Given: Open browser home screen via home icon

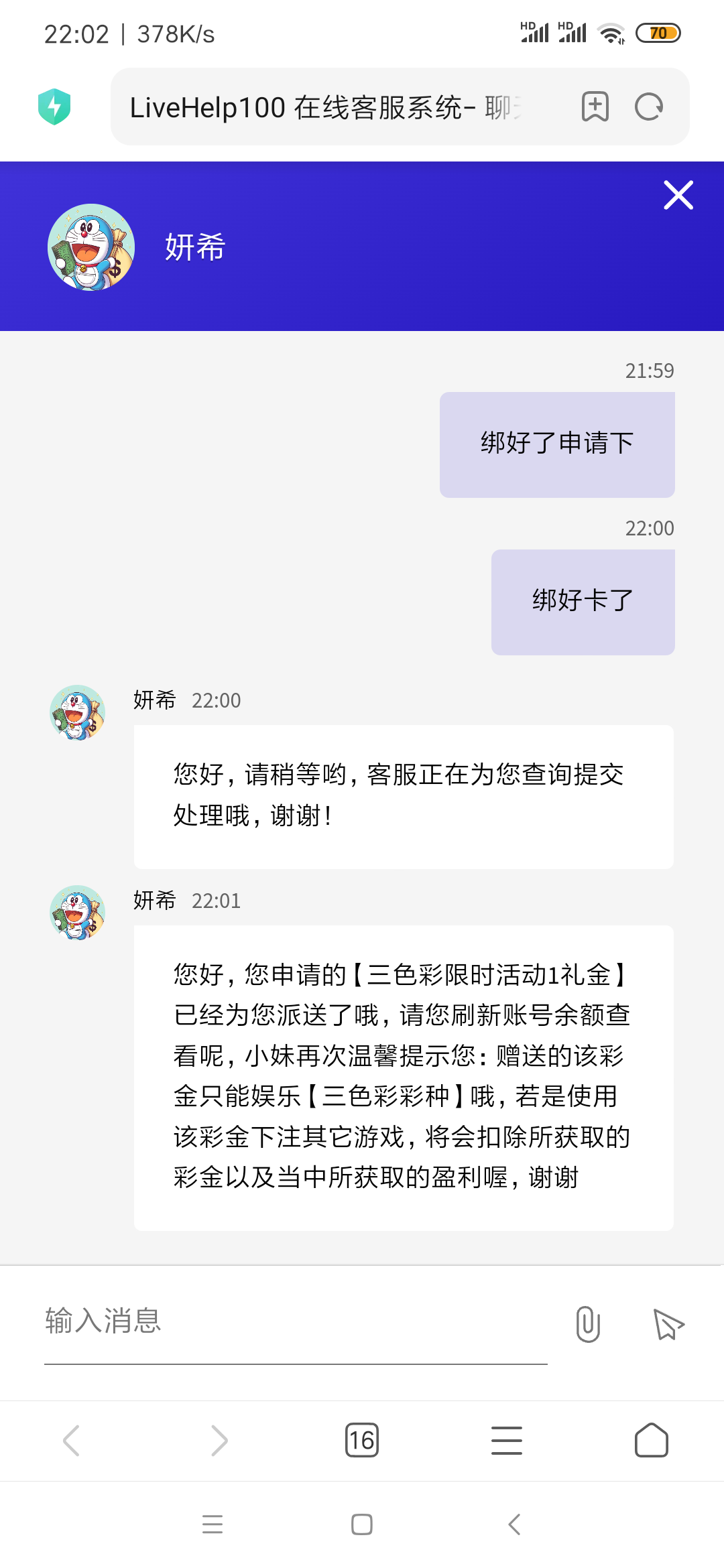Looking at the screenshot, I should (x=652, y=1439).
